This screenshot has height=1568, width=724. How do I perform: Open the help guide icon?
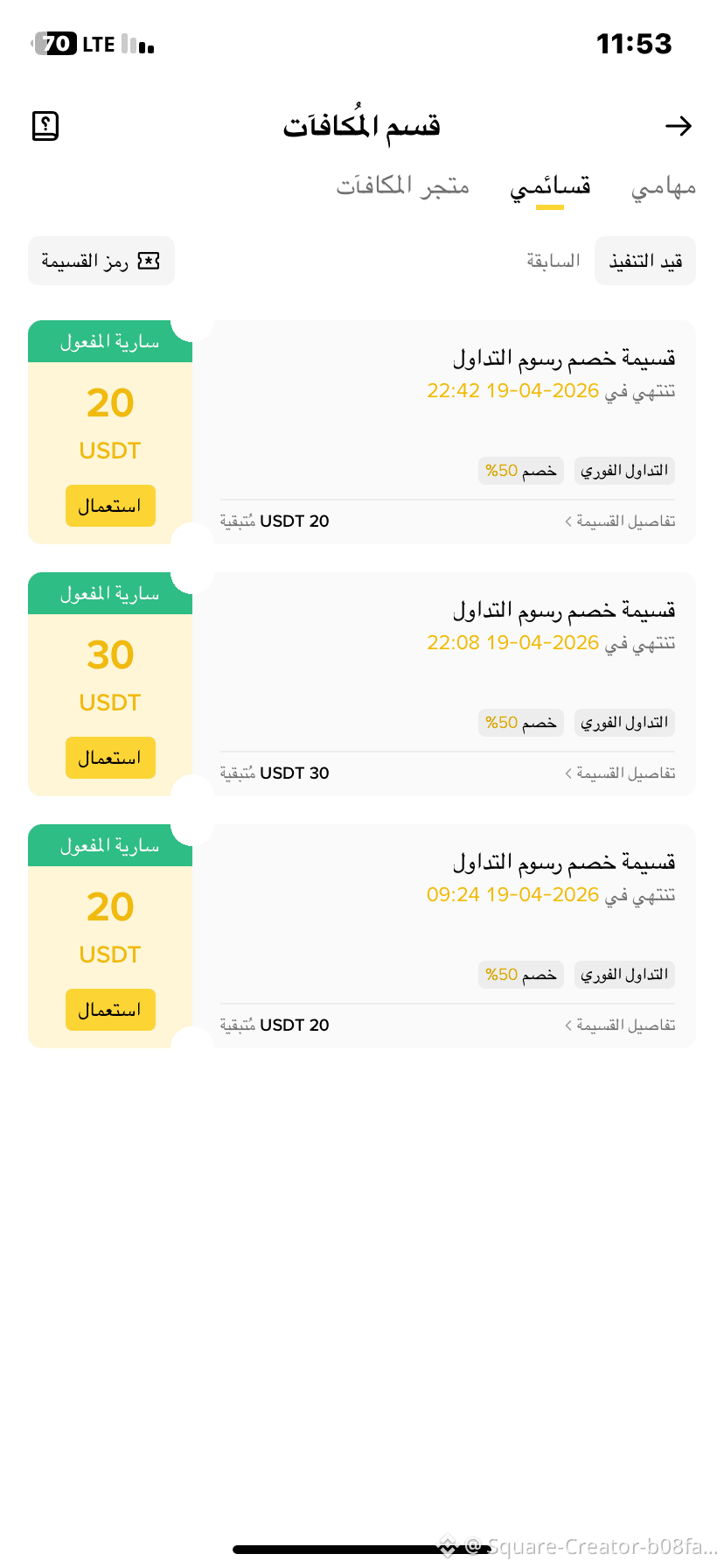coord(45,126)
